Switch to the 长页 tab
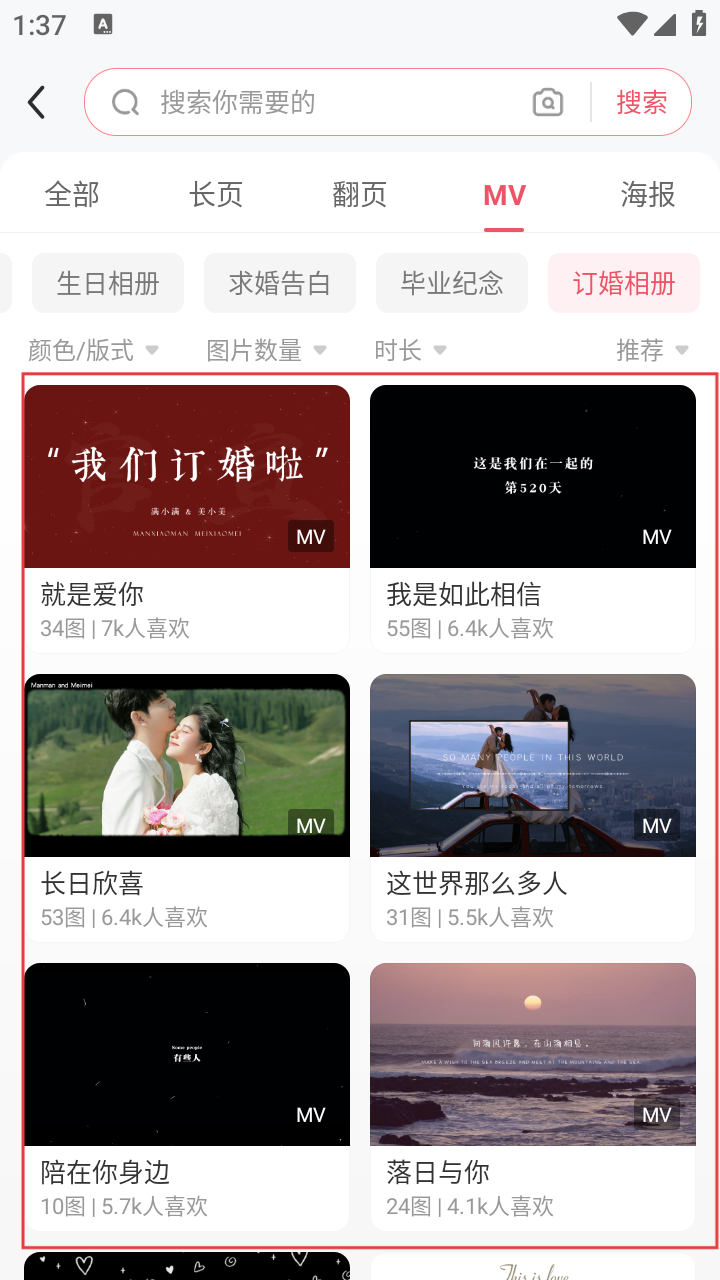This screenshot has height=1280, width=720. click(216, 194)
